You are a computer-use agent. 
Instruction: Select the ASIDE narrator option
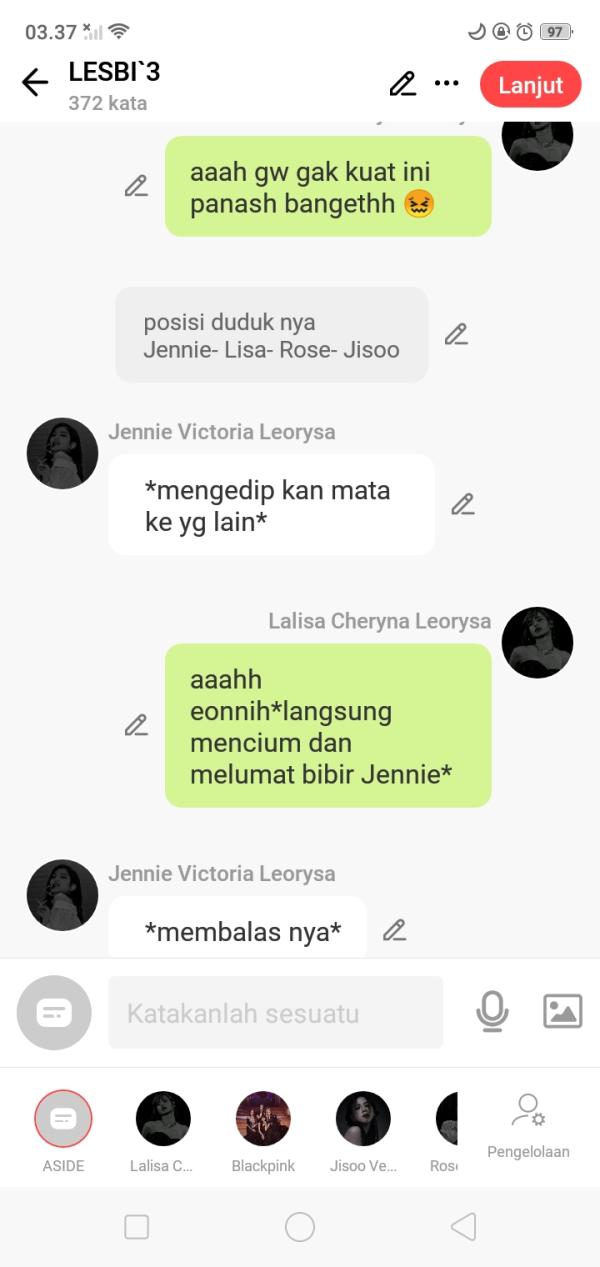click(x=63, y=1119)
